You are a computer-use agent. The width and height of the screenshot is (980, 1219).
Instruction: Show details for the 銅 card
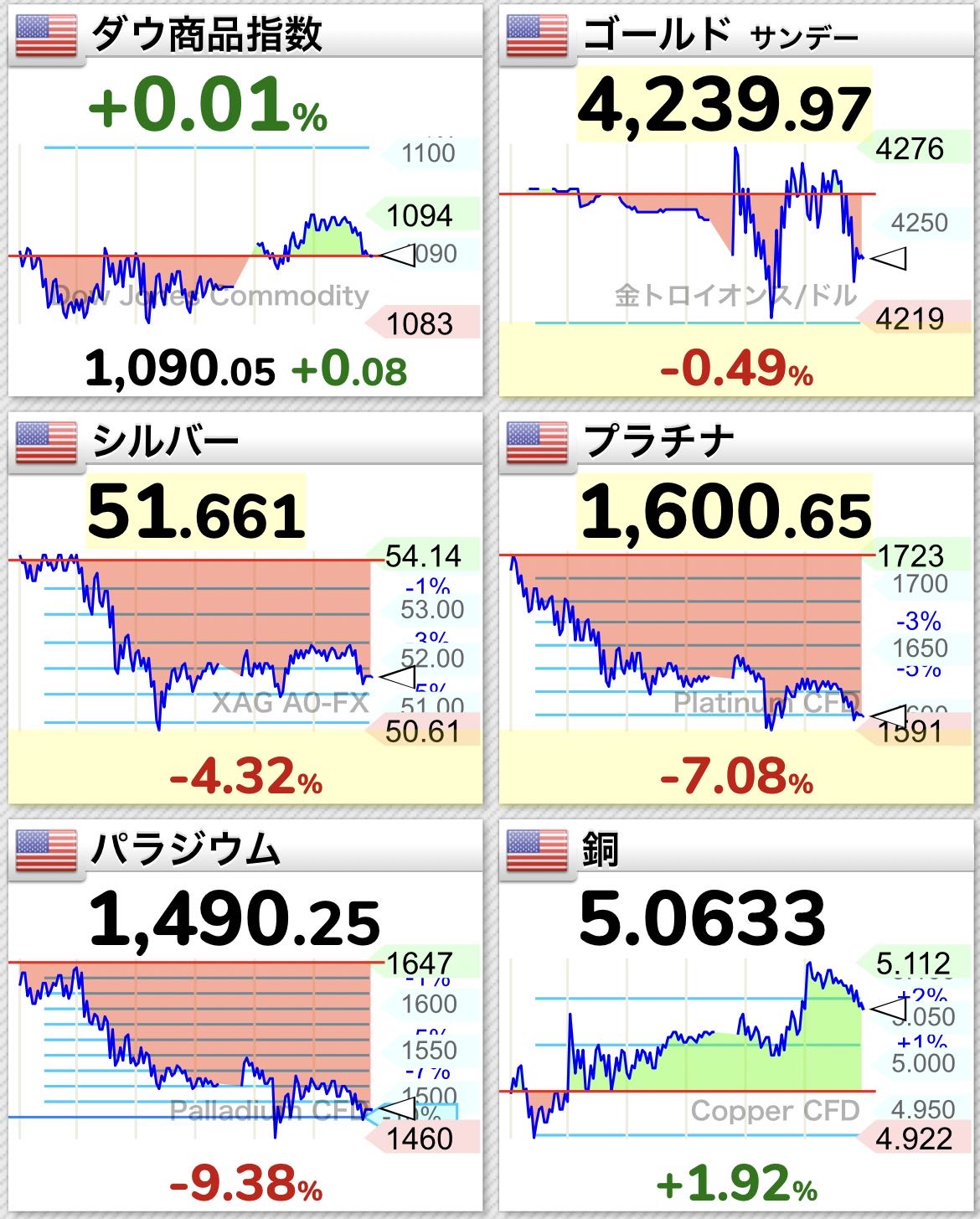coord(737,1017)
